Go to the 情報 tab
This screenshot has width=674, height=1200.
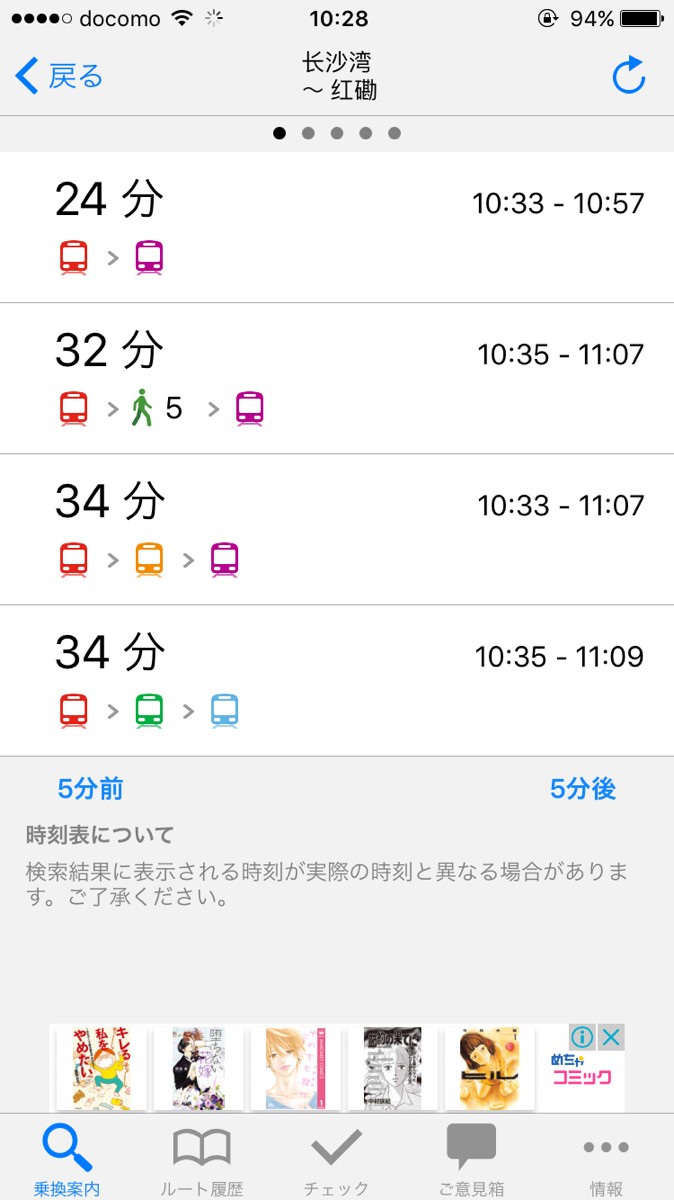tap(606, 1158)
